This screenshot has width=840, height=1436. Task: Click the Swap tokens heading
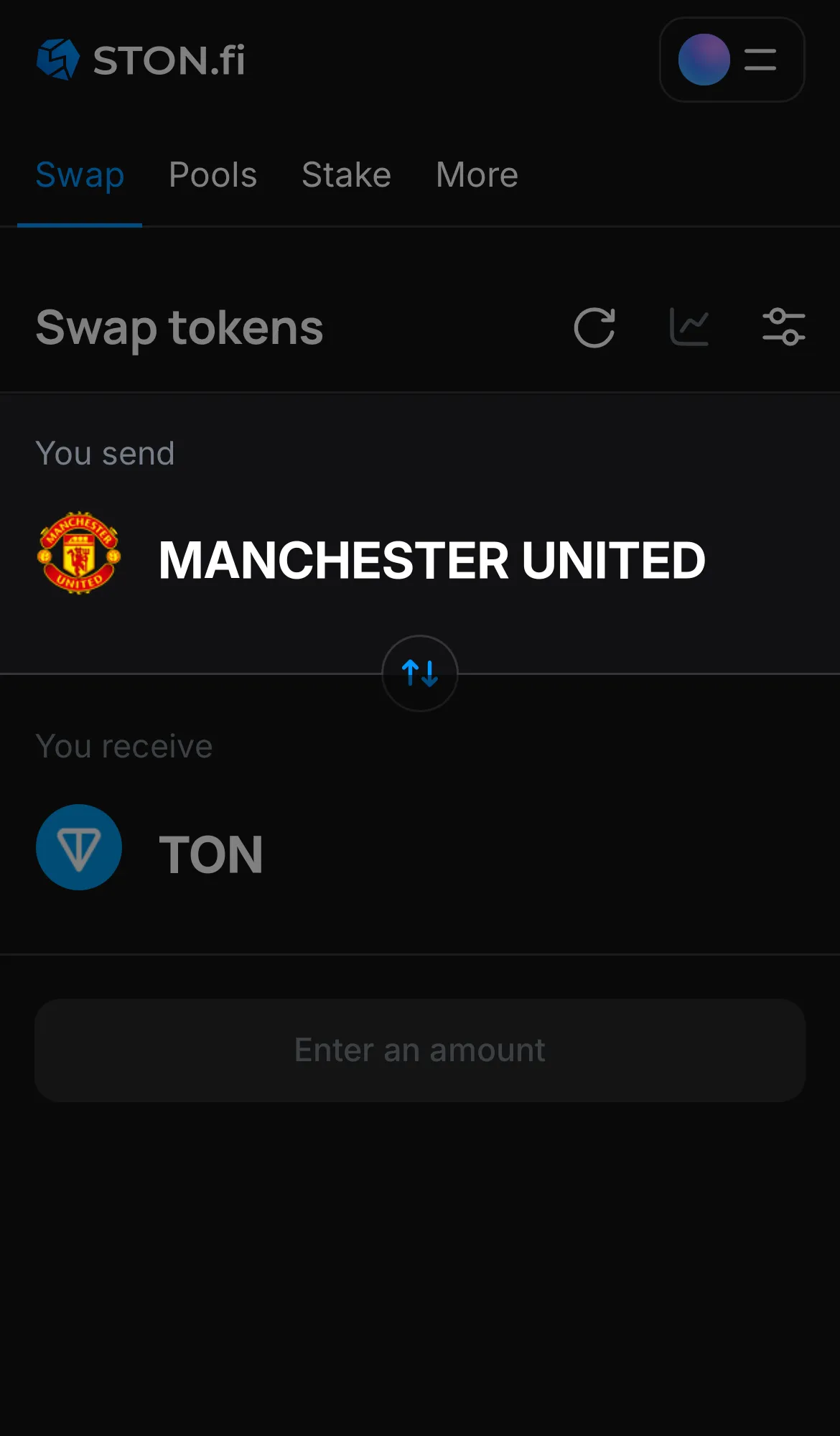pos(179,328)
